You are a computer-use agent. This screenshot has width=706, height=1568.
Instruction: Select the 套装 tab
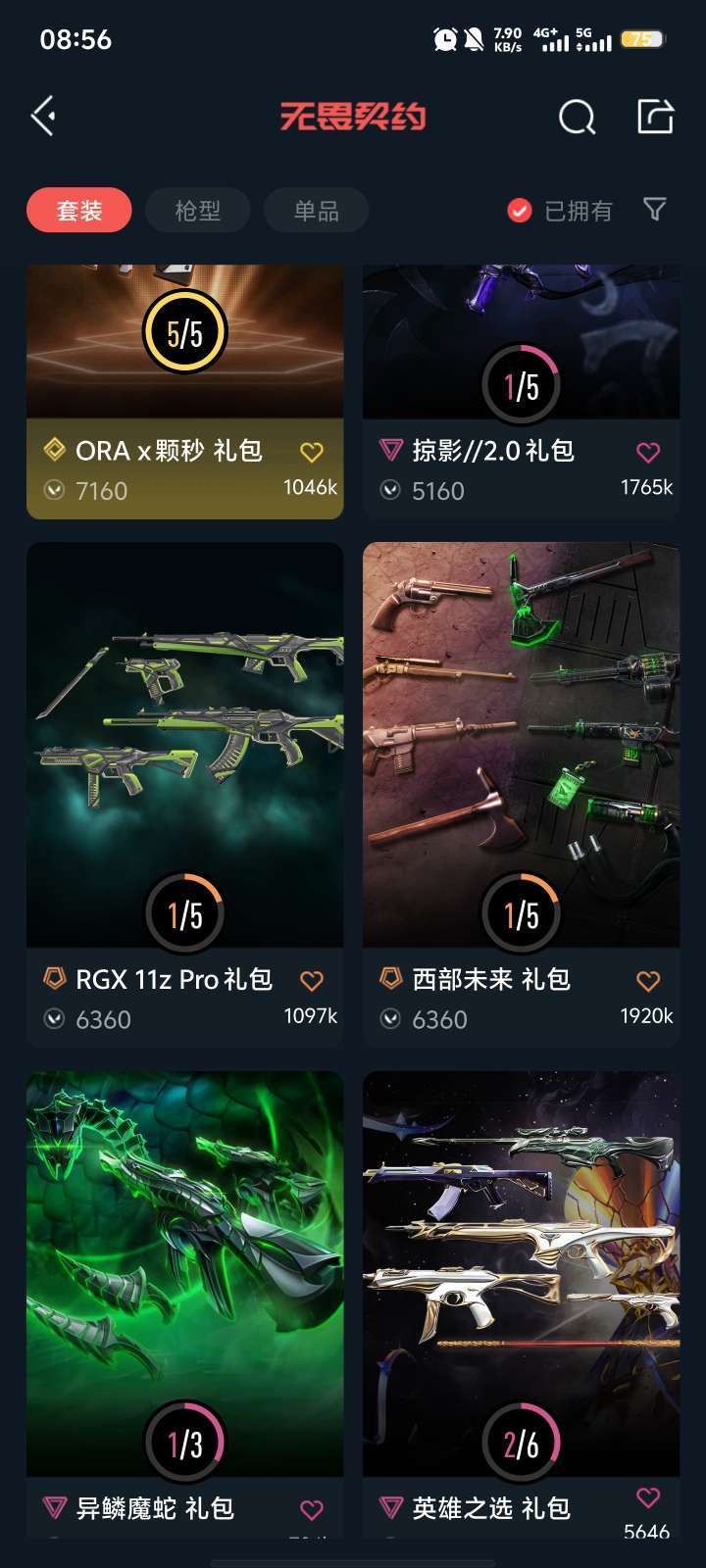78,210
